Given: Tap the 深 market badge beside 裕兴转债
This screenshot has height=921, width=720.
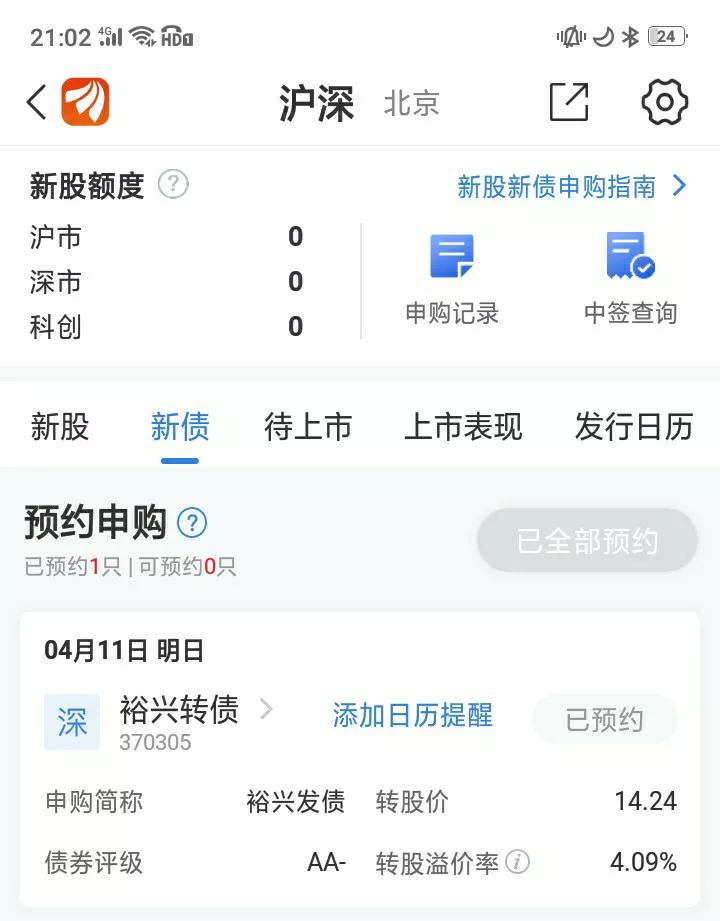Looking at the screenshot, I should (x=71, y=718).
